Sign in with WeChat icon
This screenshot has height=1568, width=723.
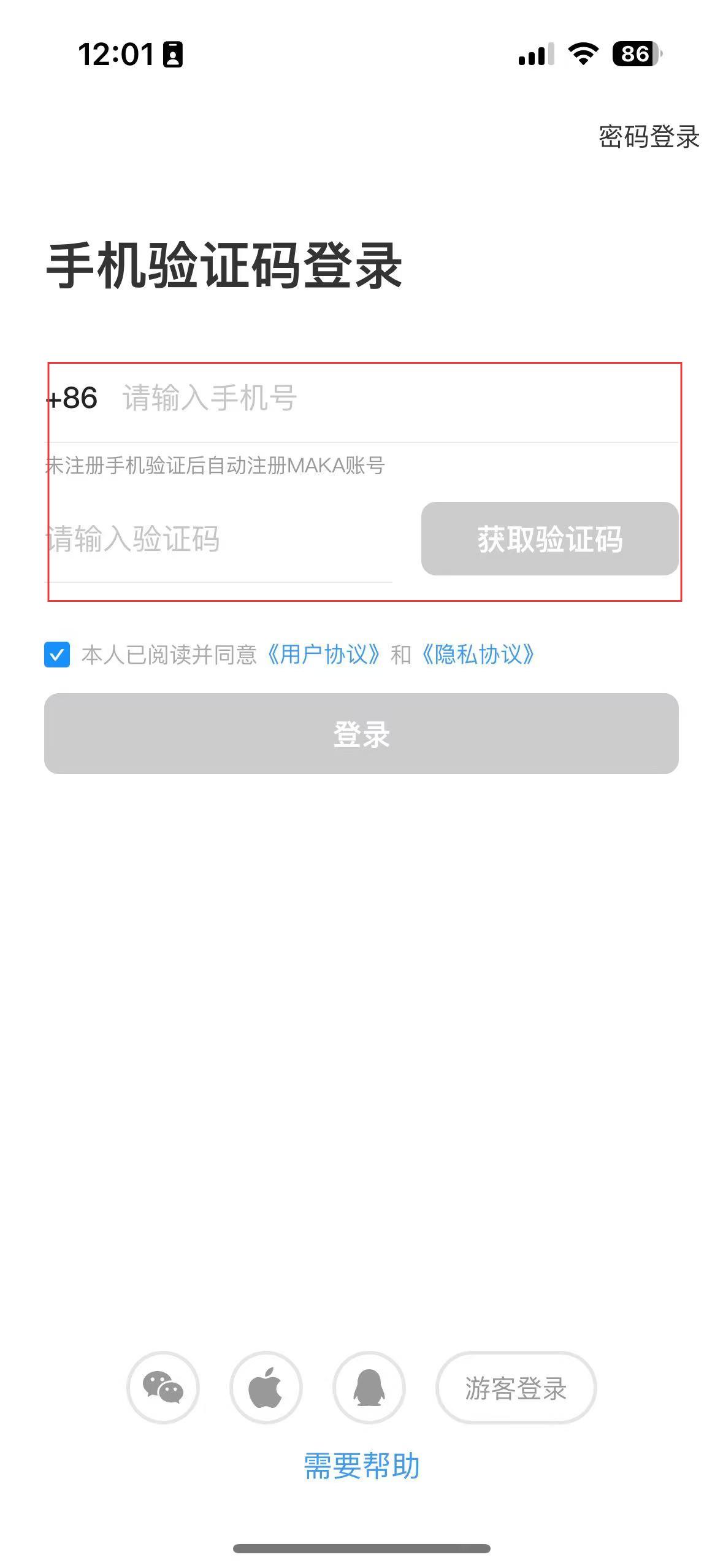163,1387
